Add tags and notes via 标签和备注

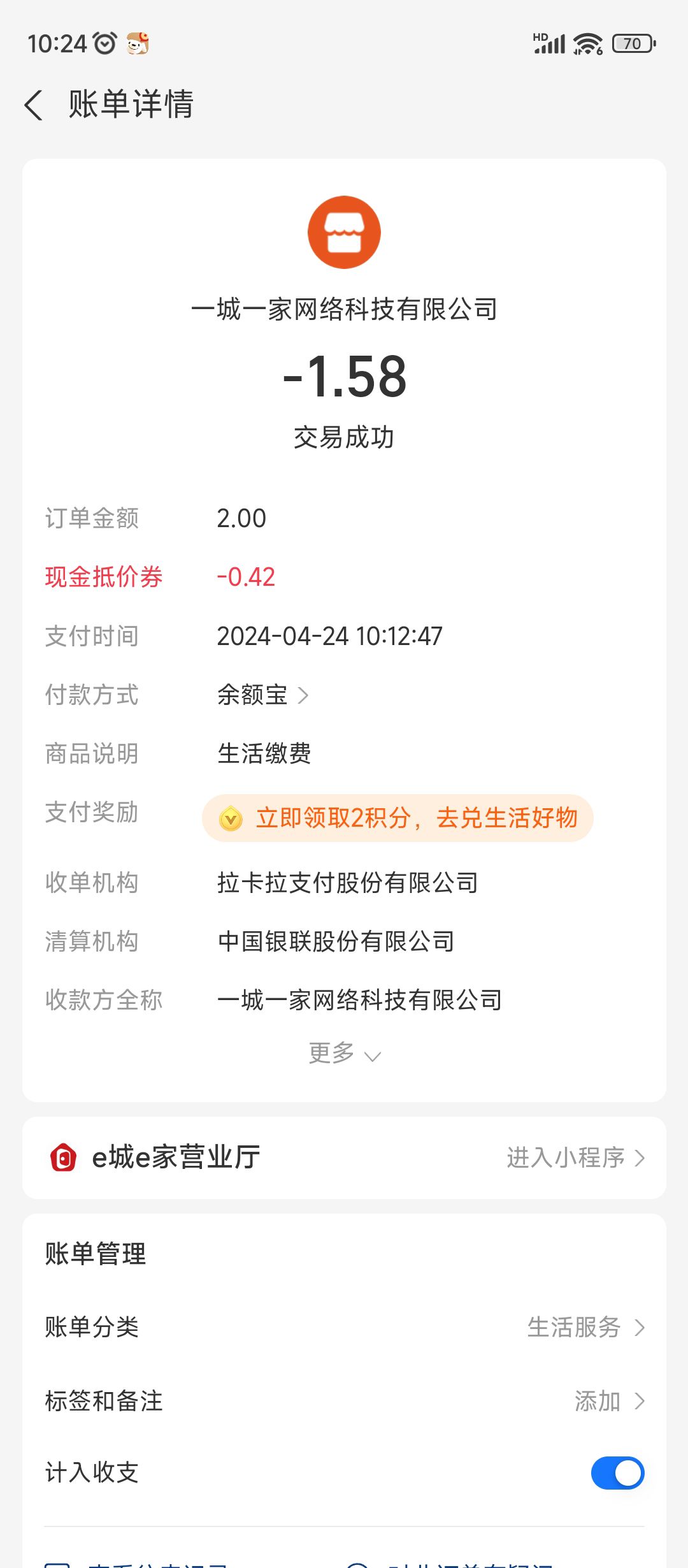[x=344, y=1401]
